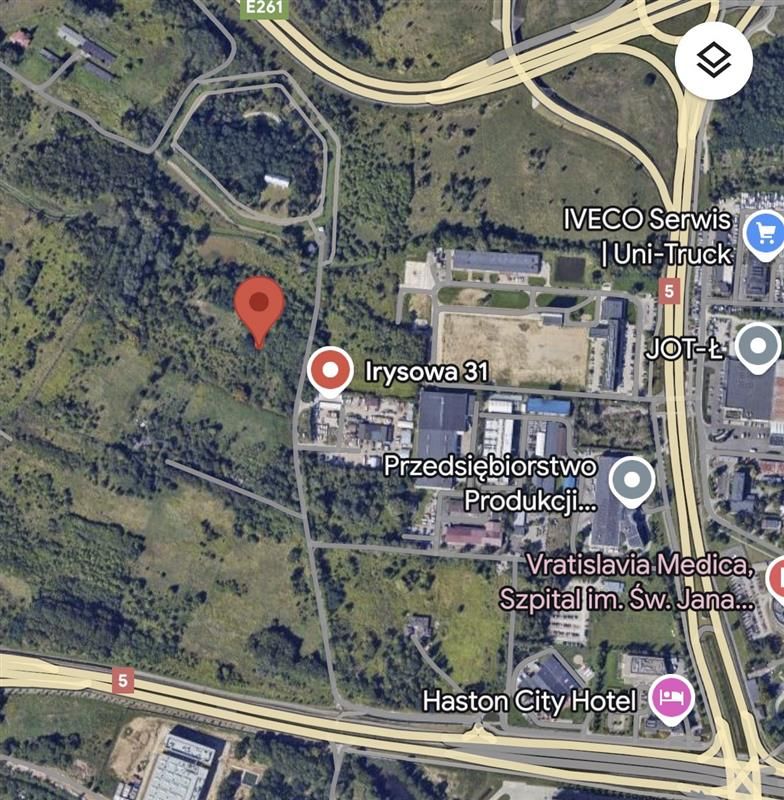Tap the dropped red location pin
The height and width of the screenshot is (800, 784).
259,304
